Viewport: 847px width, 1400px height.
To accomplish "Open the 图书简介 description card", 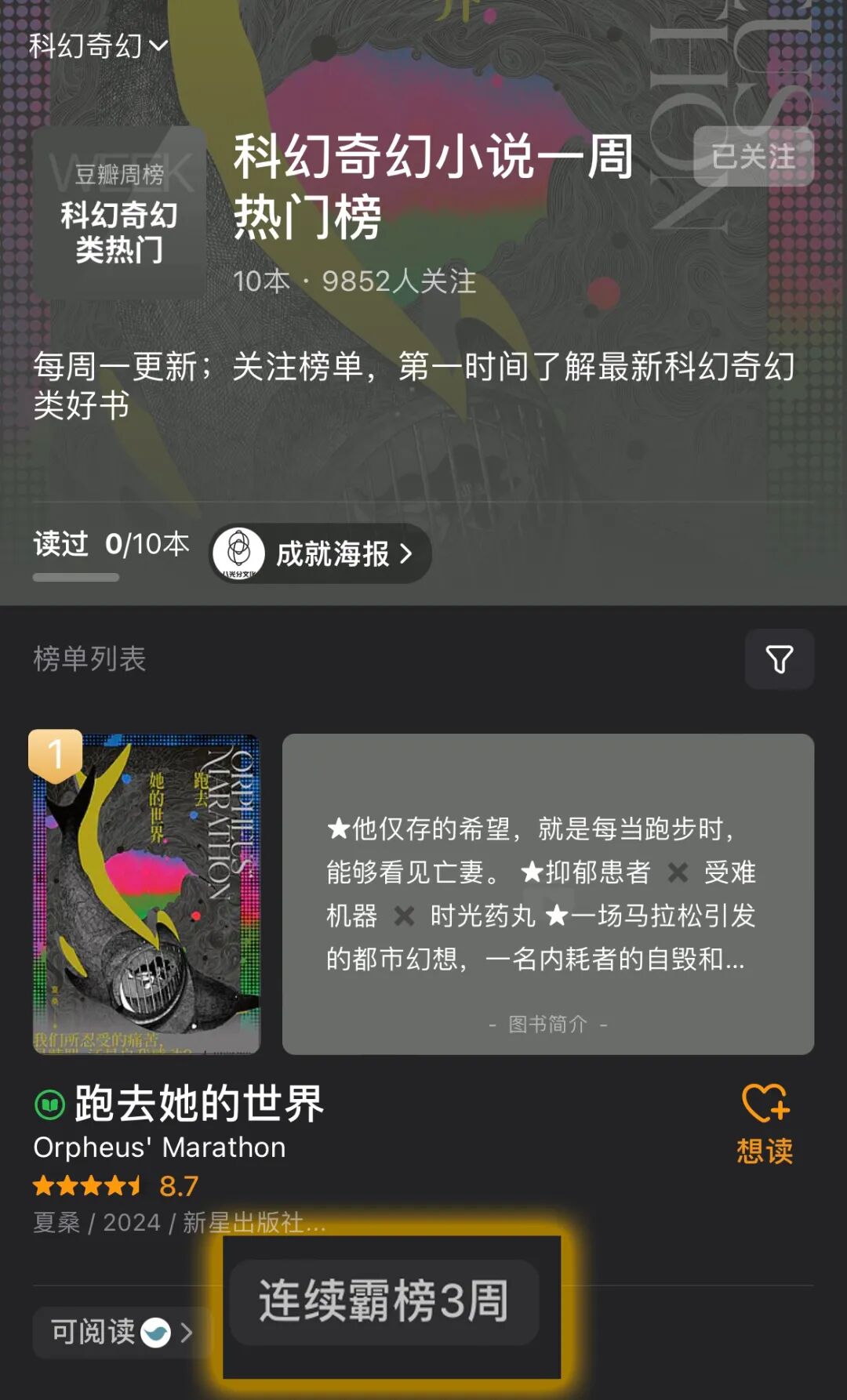I will (547, 894).
